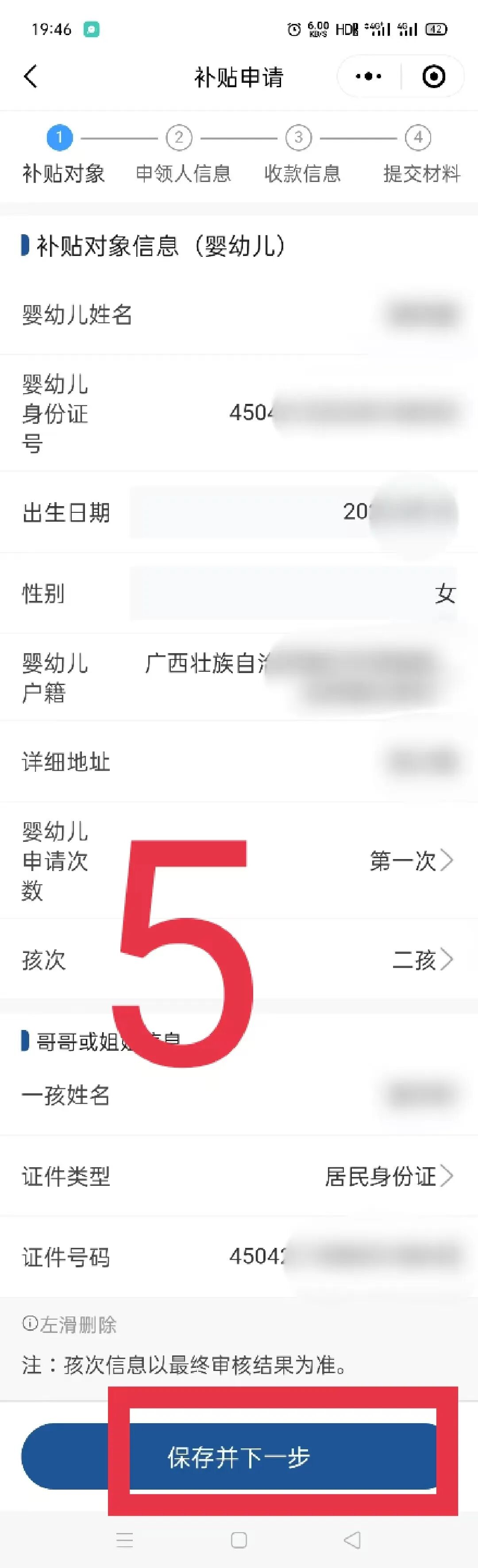Close the mini program with the target icon
478x1568 pixels.
point(433,77)
